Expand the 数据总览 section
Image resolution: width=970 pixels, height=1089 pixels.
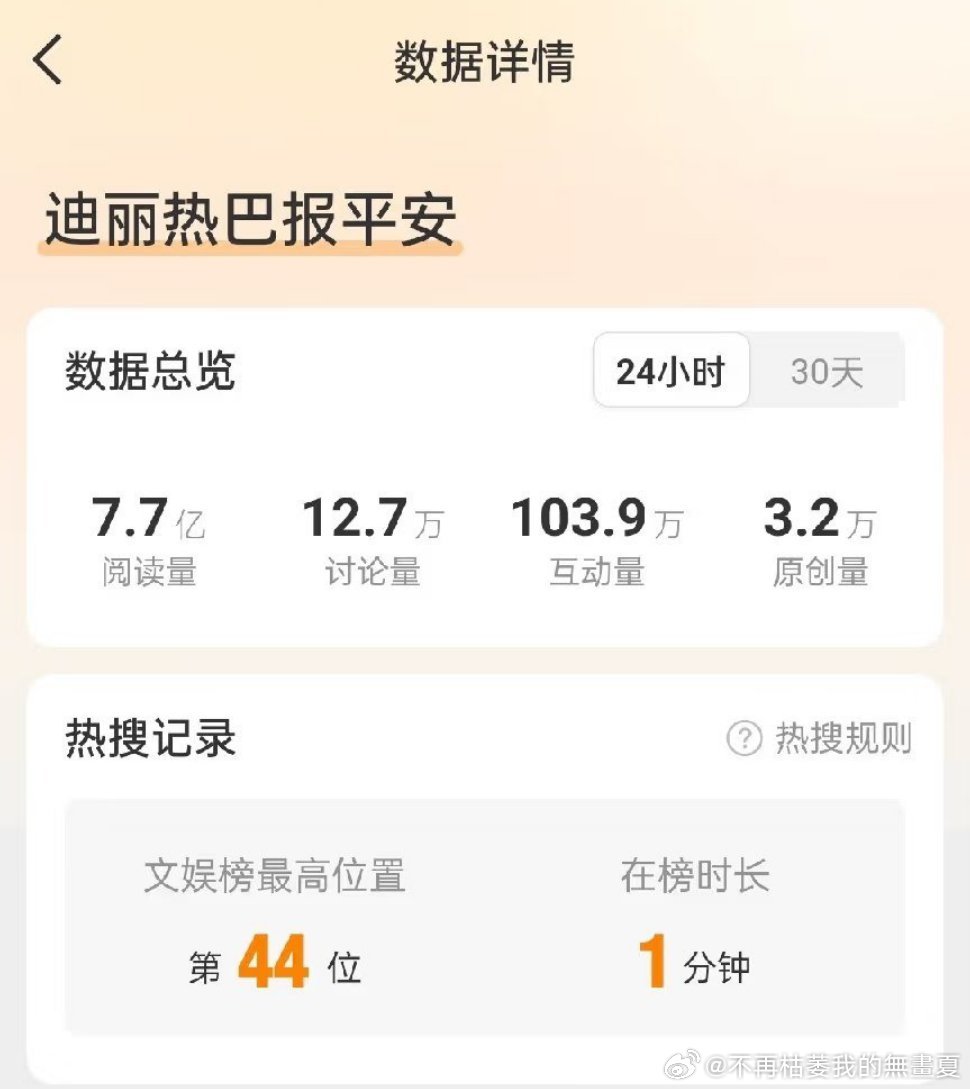tap(150, 371)
